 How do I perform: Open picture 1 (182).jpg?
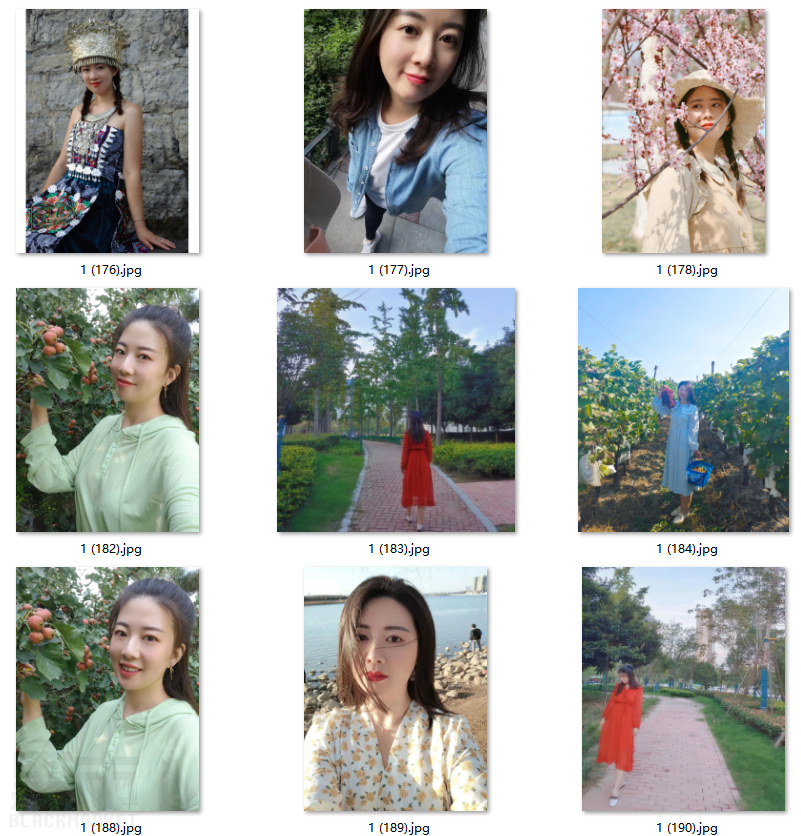pyautogui.click(x=108, y=410)
